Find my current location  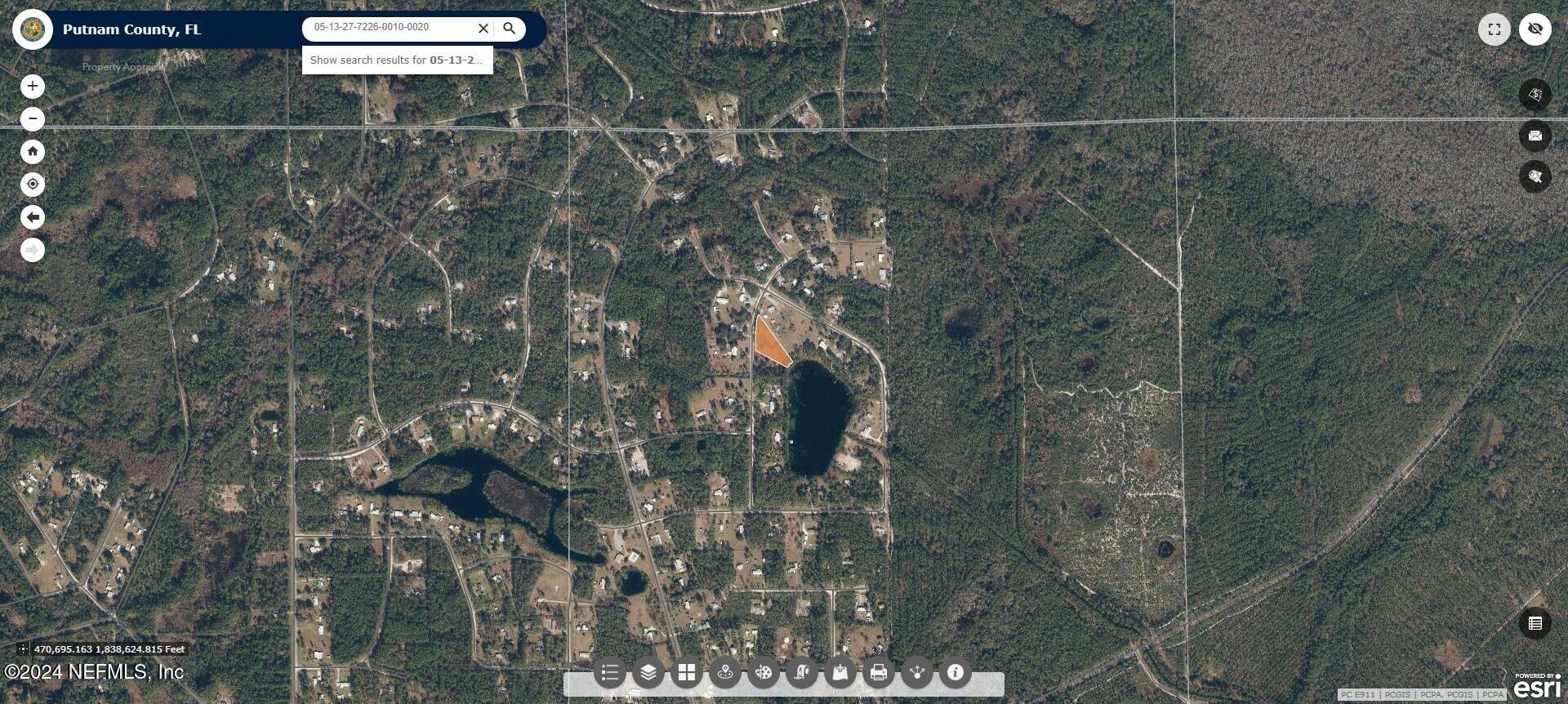(33, 185)
